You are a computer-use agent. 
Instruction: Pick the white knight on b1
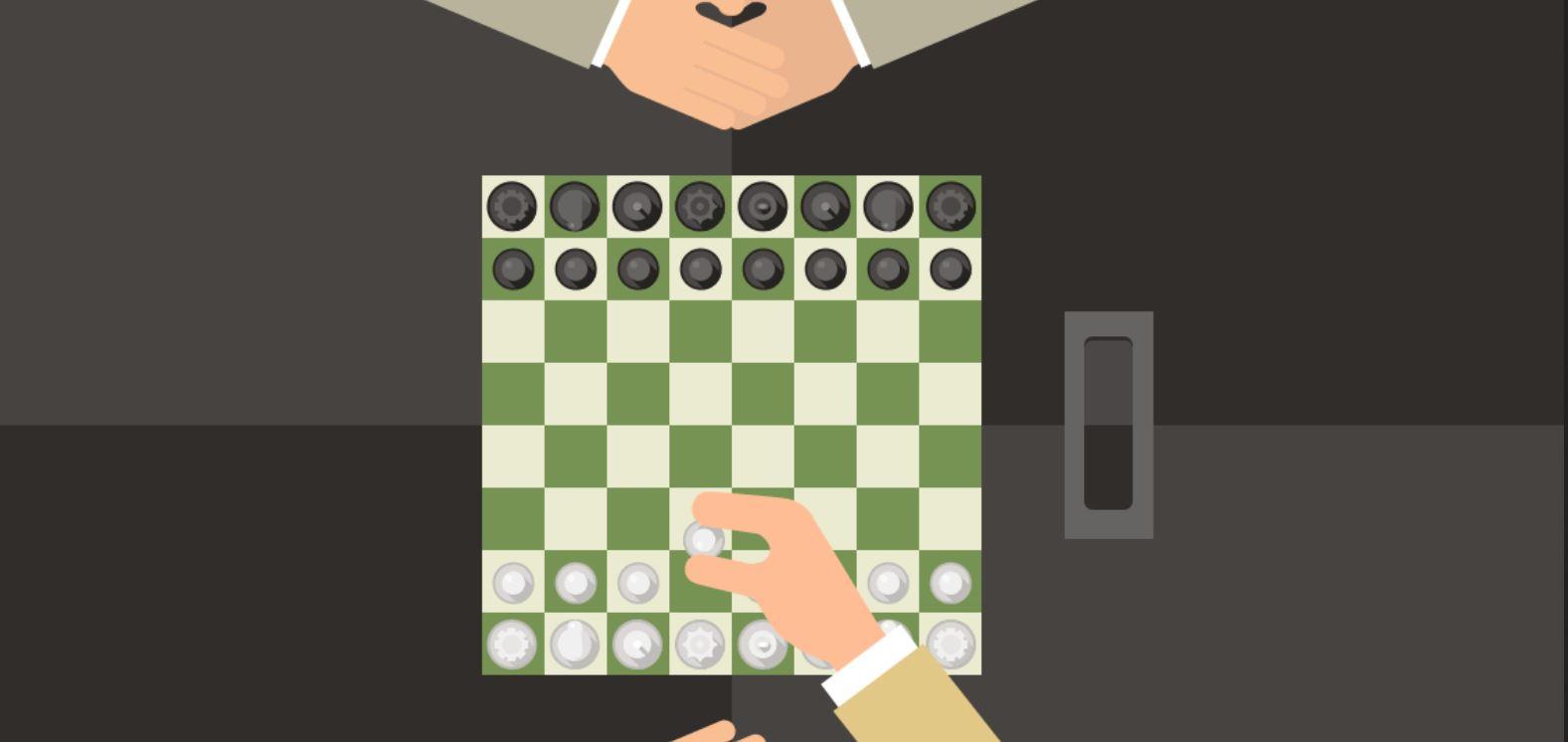click(576, 645)
